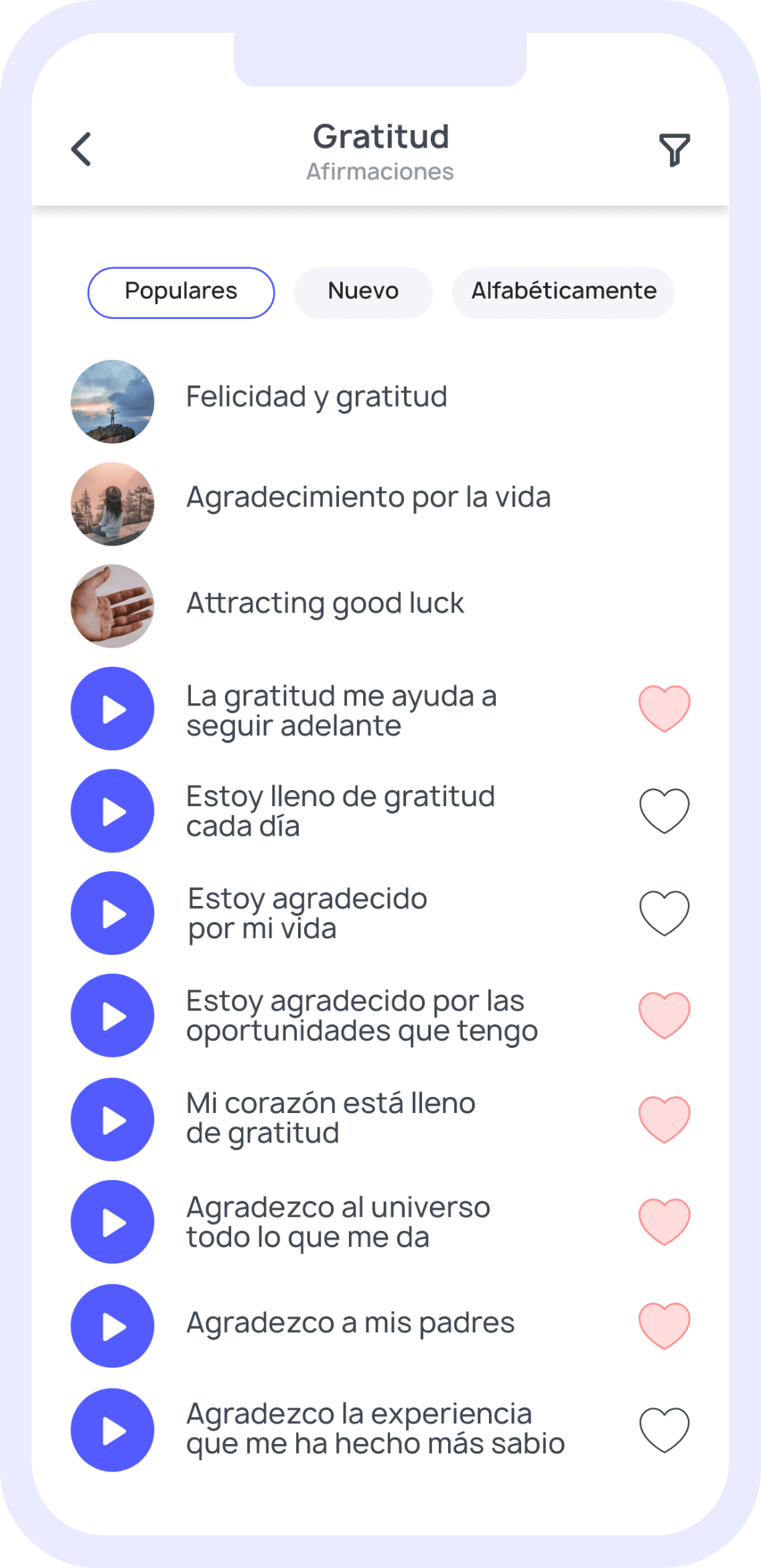
Task: Unlike "La gratitud me ayuda a seguir adelante"
Action: pos(664,708)
